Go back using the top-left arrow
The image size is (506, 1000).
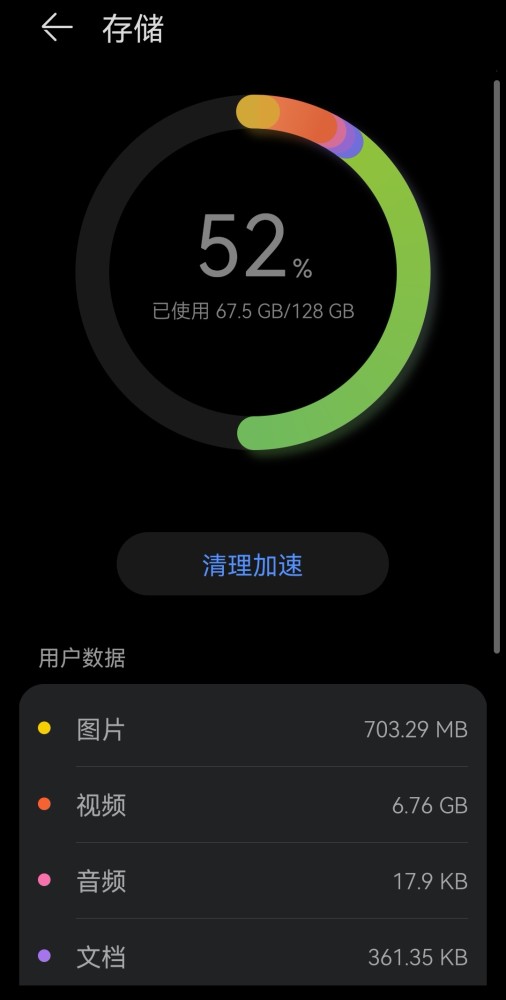(57, 28)
